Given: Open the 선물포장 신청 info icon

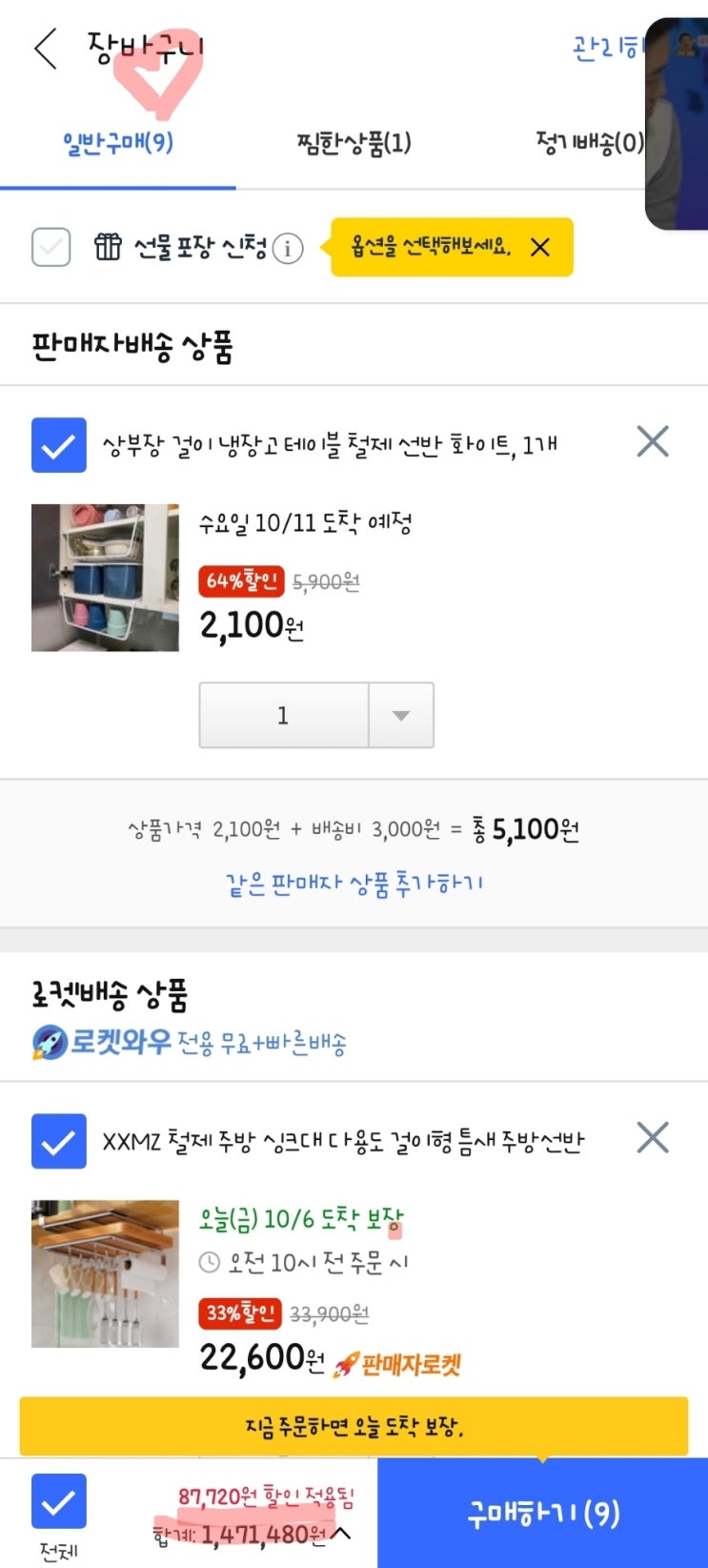Looking at the screenshot, I should [287, 249].
